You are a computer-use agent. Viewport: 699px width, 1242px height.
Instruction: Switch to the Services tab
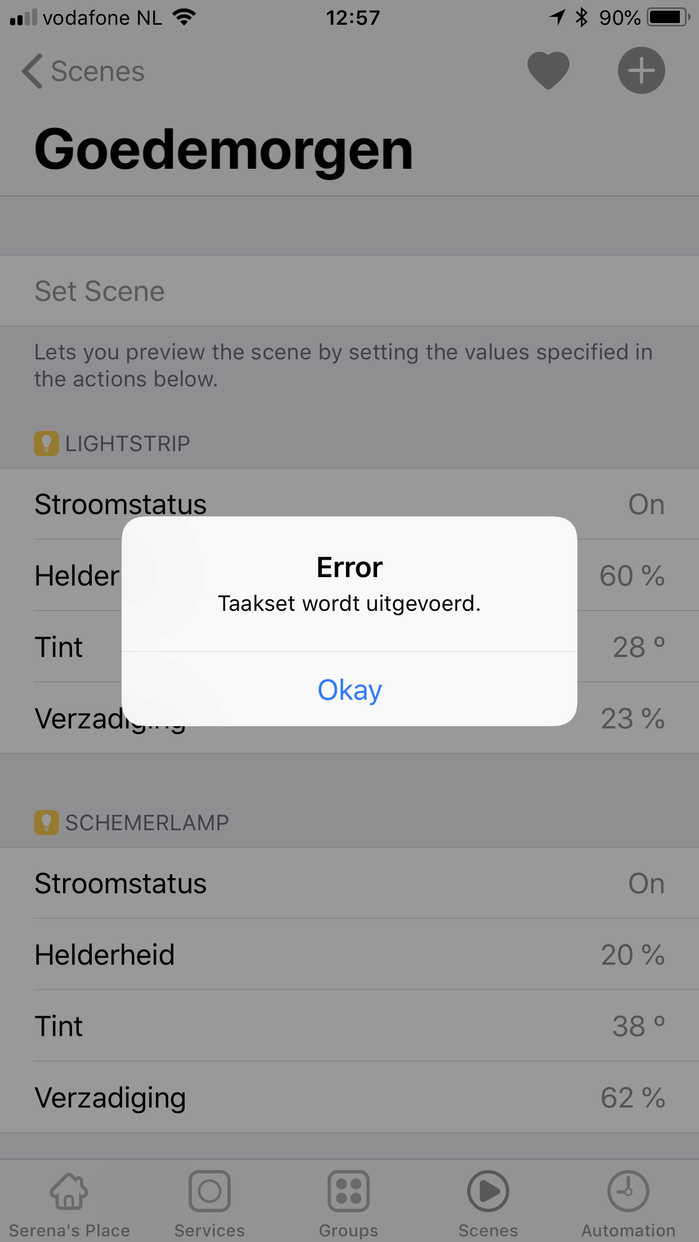point(209,1203)
